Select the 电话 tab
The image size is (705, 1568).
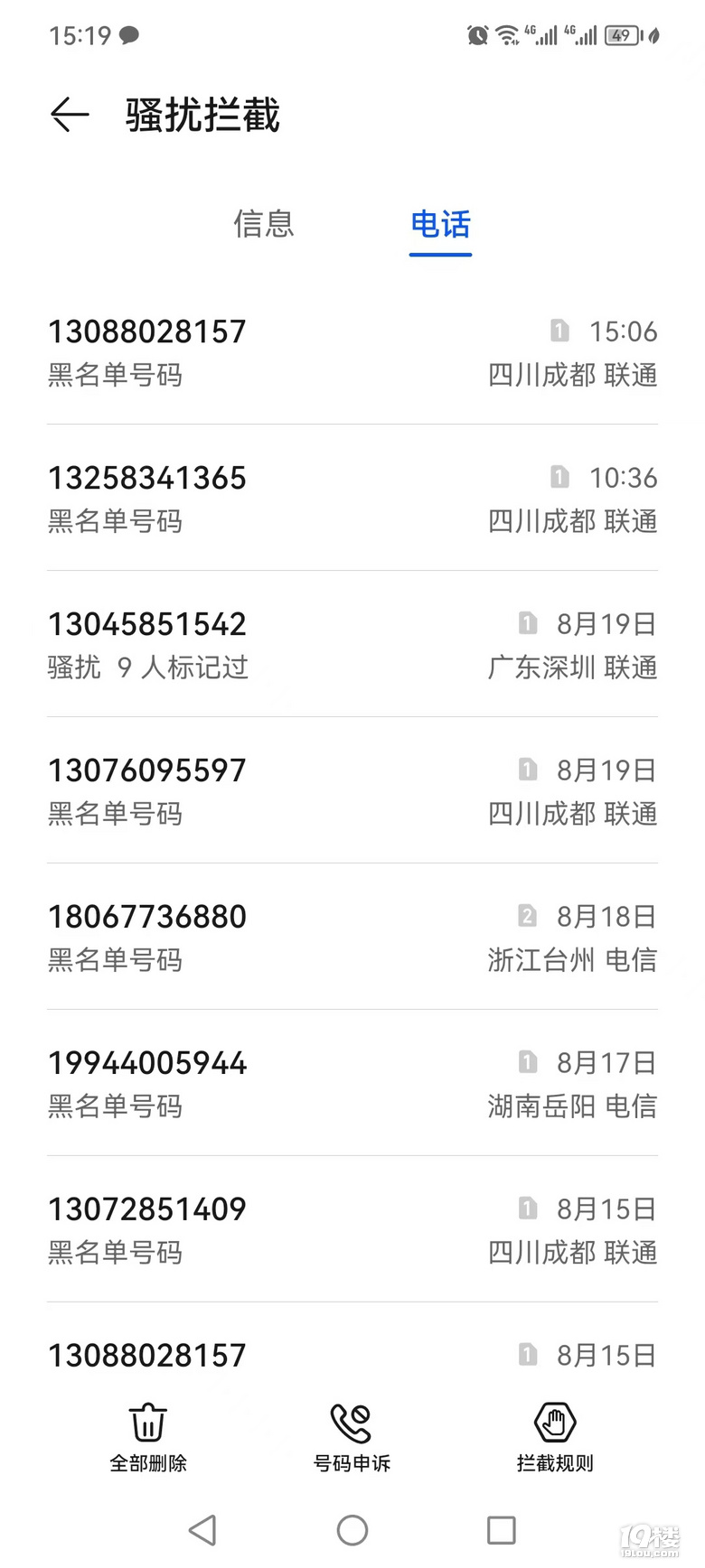[440, 225]
